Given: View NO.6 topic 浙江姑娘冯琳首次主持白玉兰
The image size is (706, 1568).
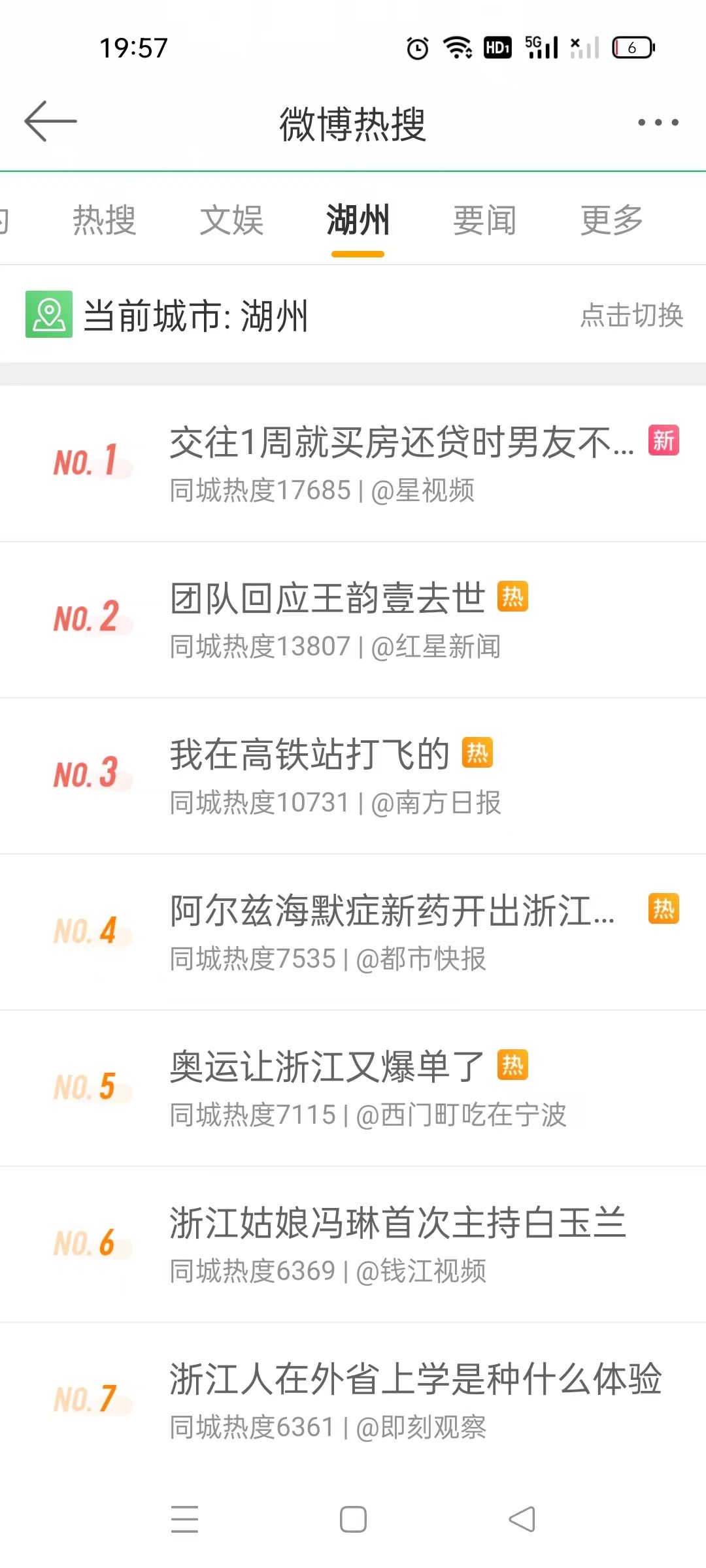Looking at the screenshot, I should pyautogui.click(x=353, y=1245).
